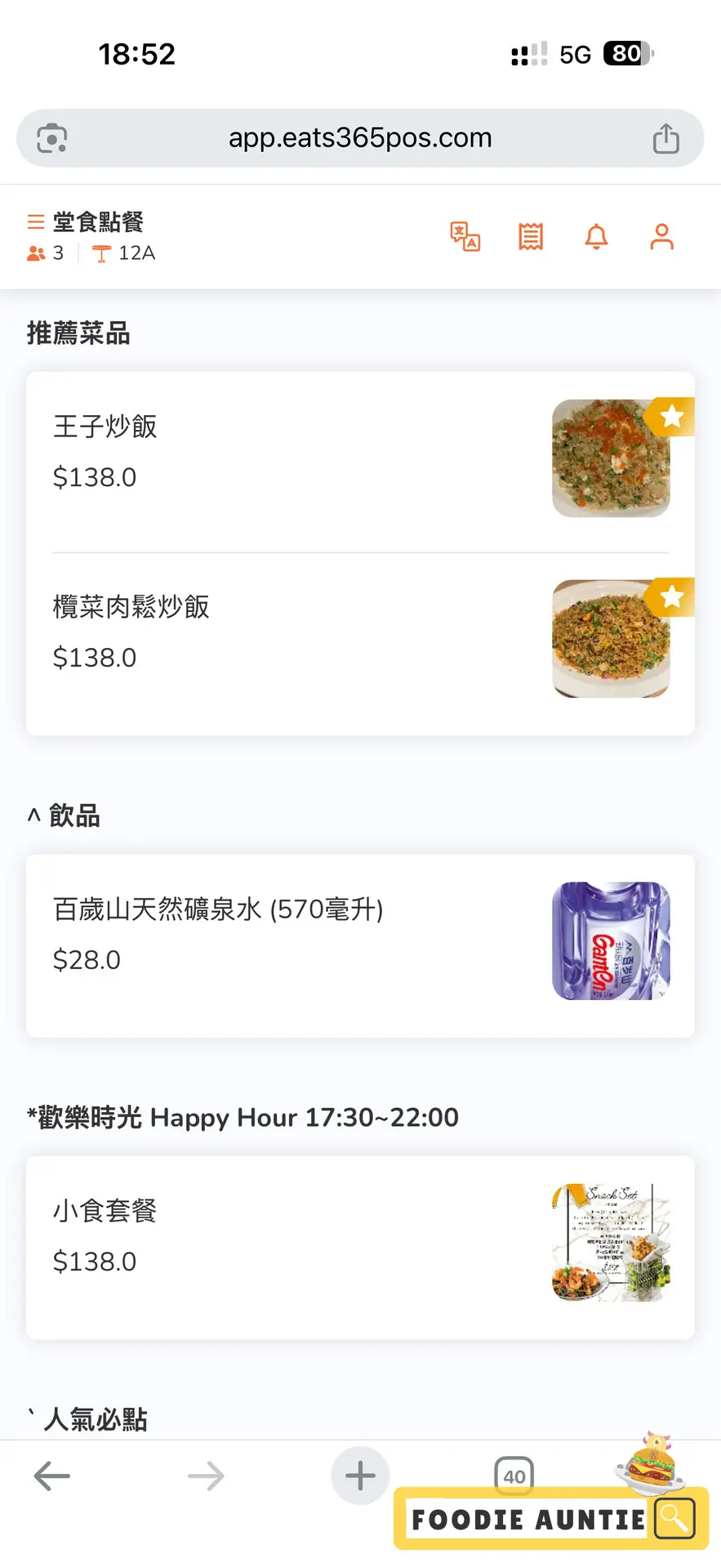Image resolution: width=721 pixels, height=1568 pixels.
Task: Open the camera search icon in address bar
Action: coord(52,138)
